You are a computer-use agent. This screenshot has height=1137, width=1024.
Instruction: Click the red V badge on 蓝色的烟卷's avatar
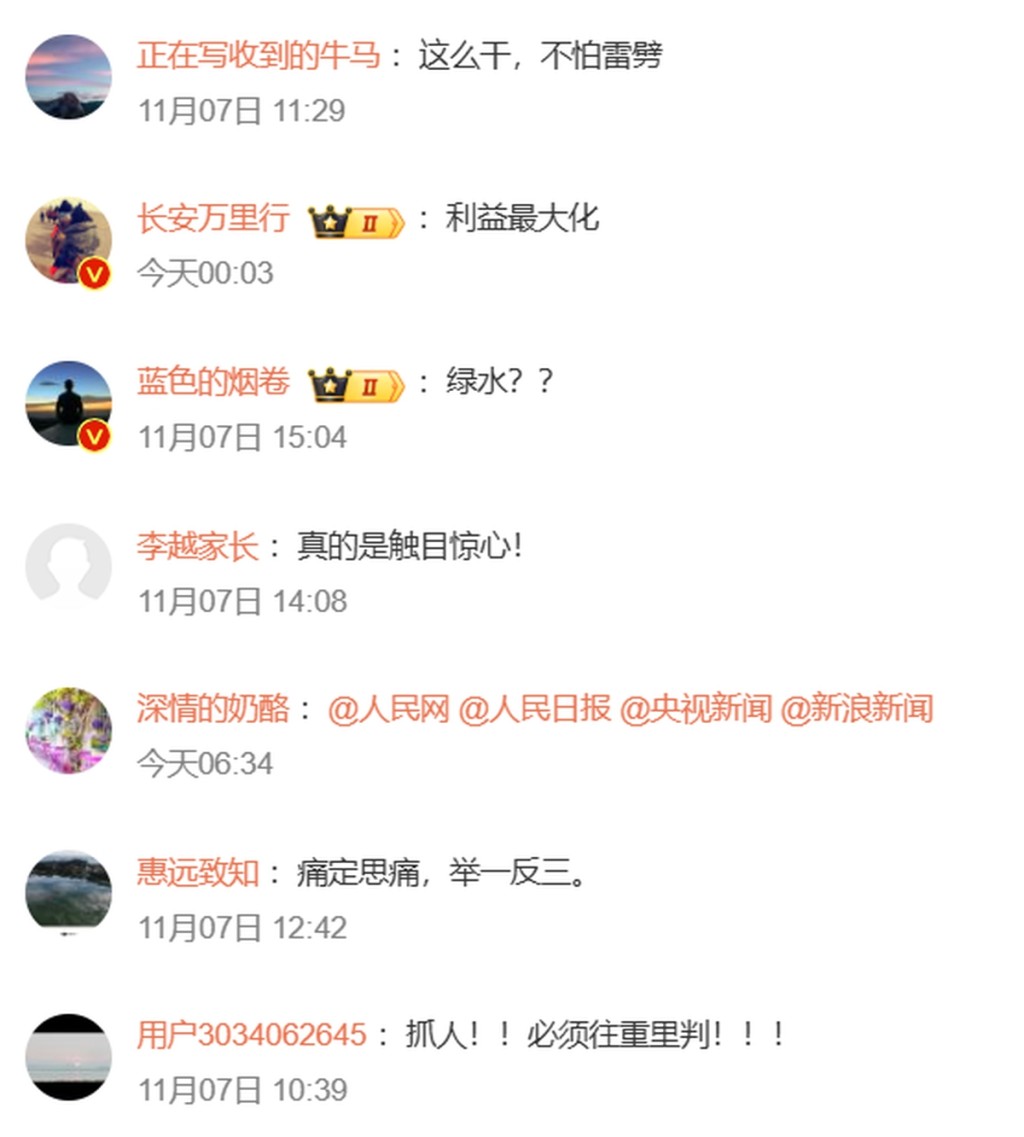[x=93, y=437]
